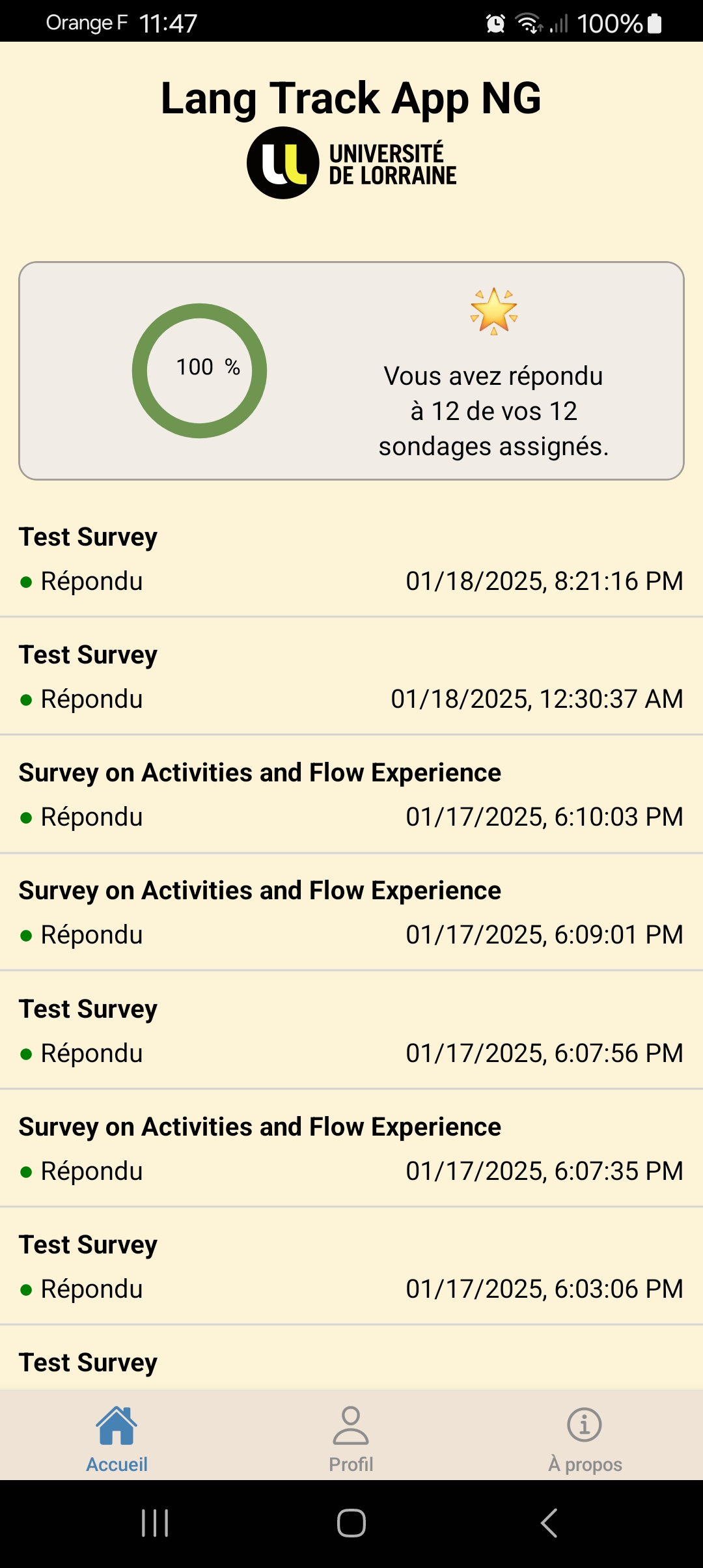Tap the battery indicator in status bar
This screenshot has width=703, height=1568.
pos(654,23)
